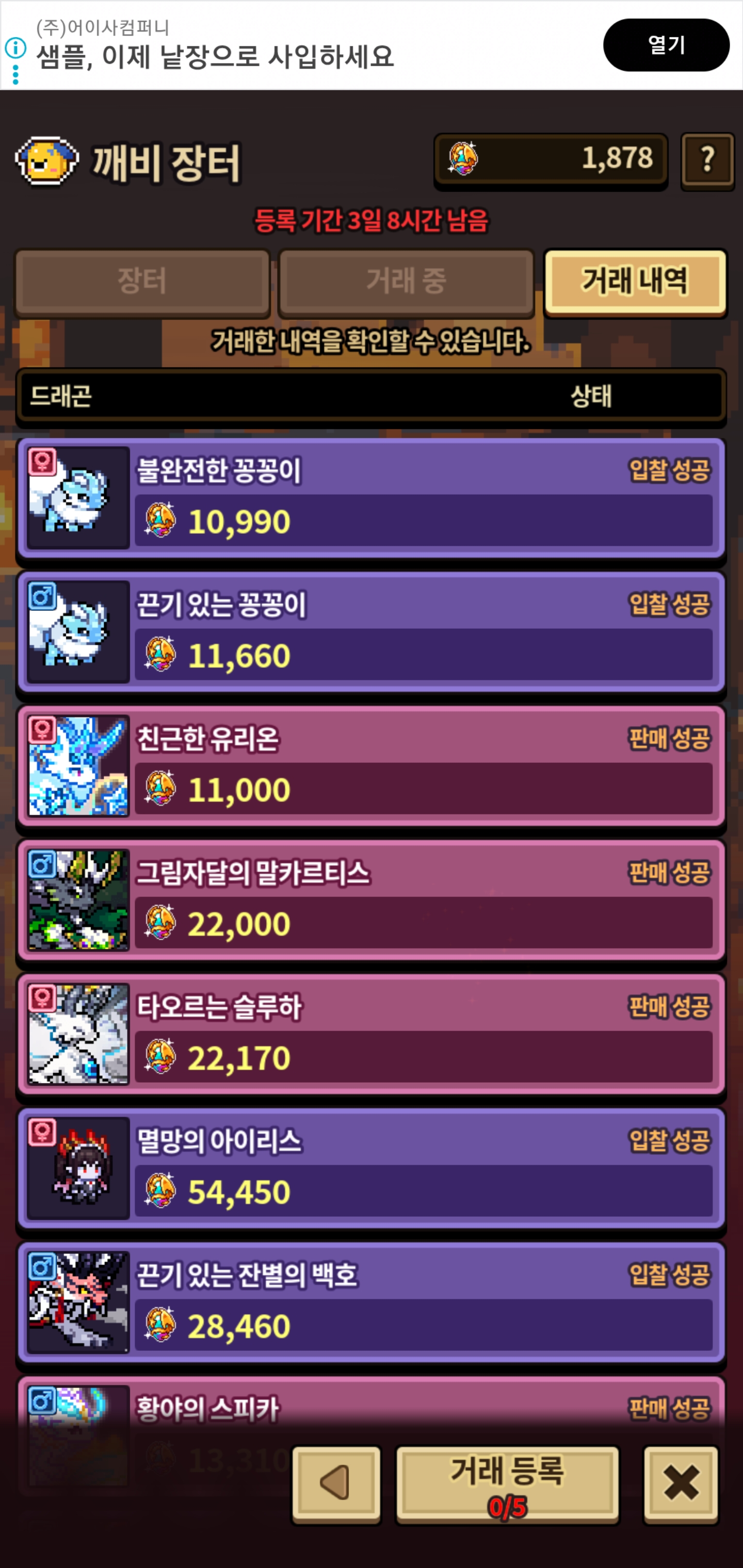Go back with the left arrow button
This screenshot has height=1568, width=743.
336,1483
